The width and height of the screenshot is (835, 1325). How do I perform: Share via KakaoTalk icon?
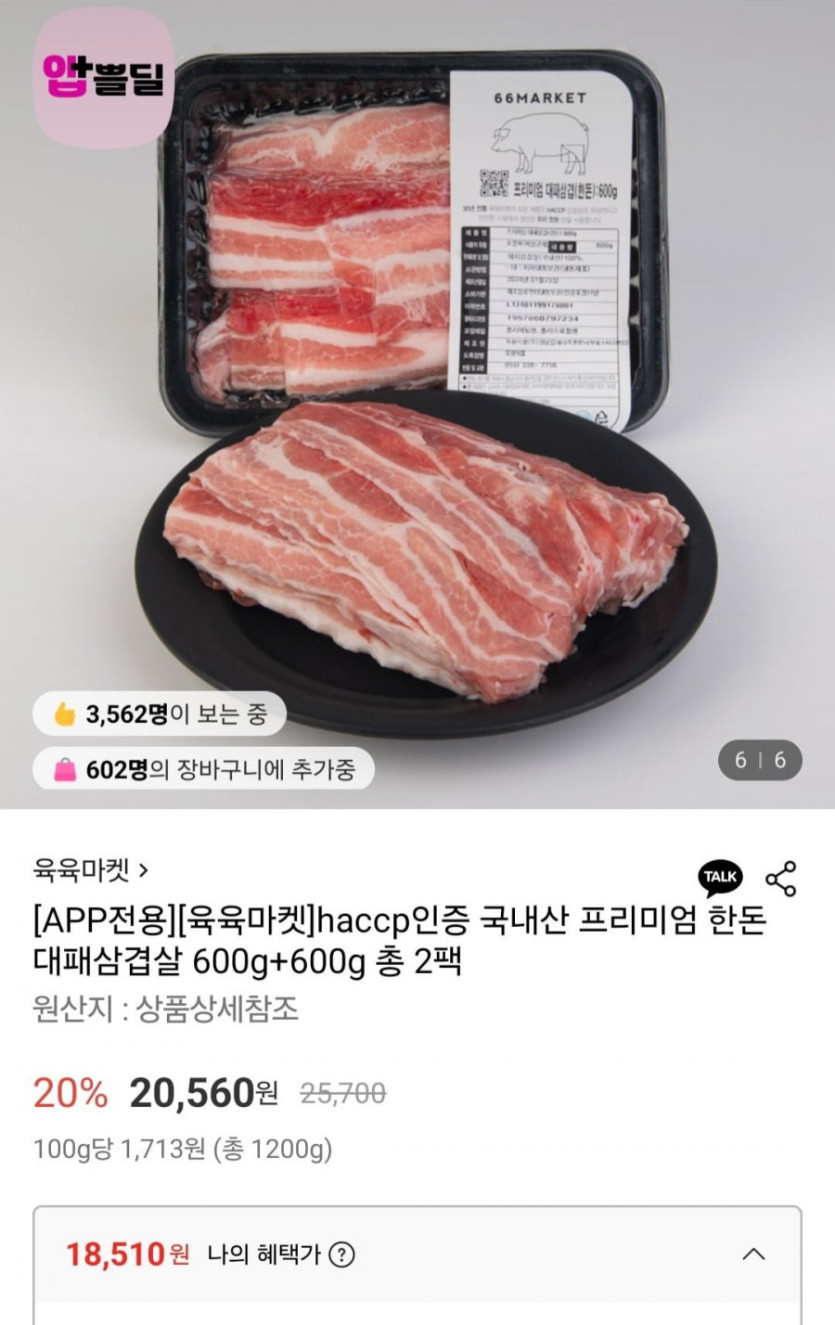[x=720, y=877]
